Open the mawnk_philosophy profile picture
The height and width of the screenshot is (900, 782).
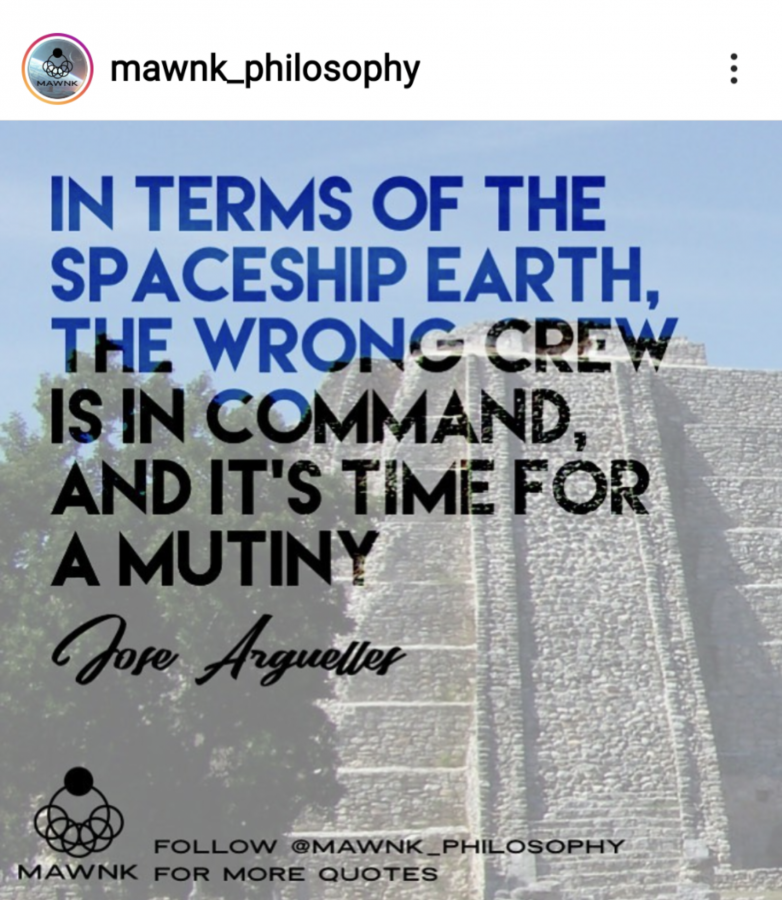pyautogui.click(x=57, y=69)
